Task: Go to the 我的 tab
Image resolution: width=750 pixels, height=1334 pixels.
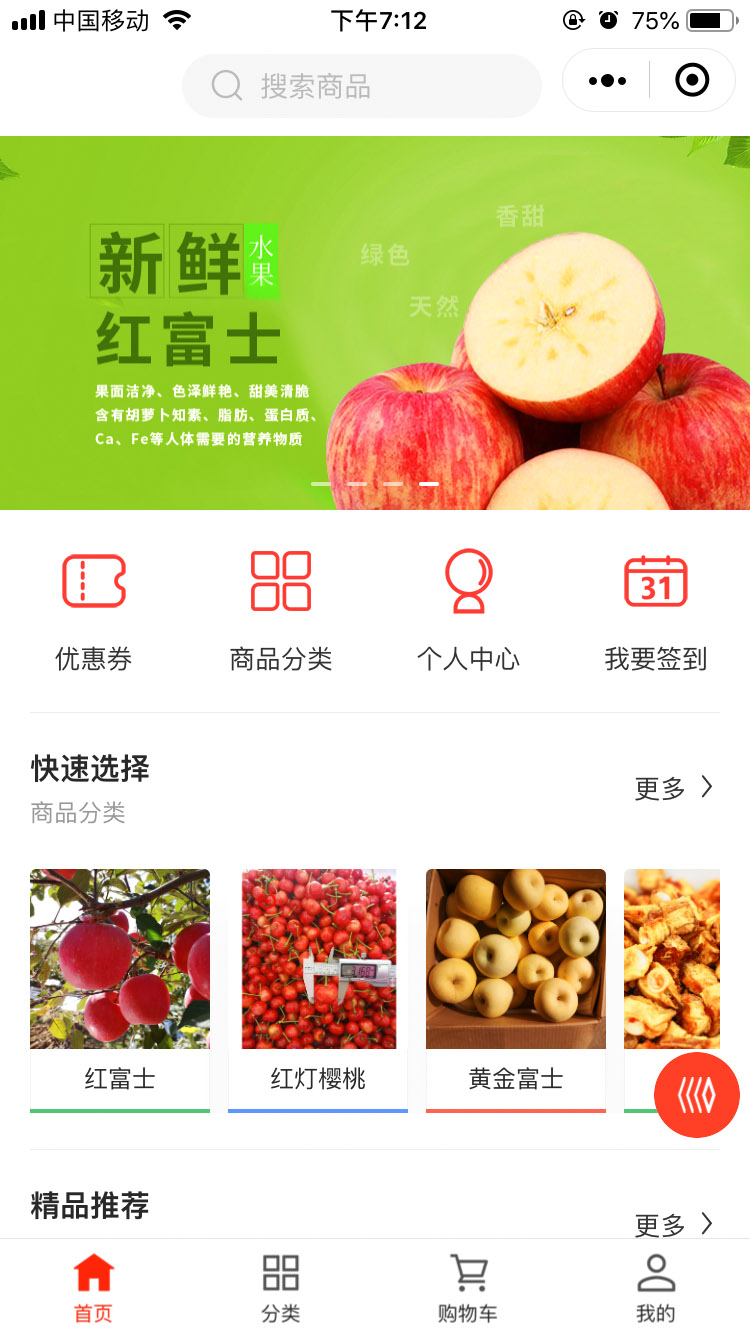Action: (x=655, y=1288)
